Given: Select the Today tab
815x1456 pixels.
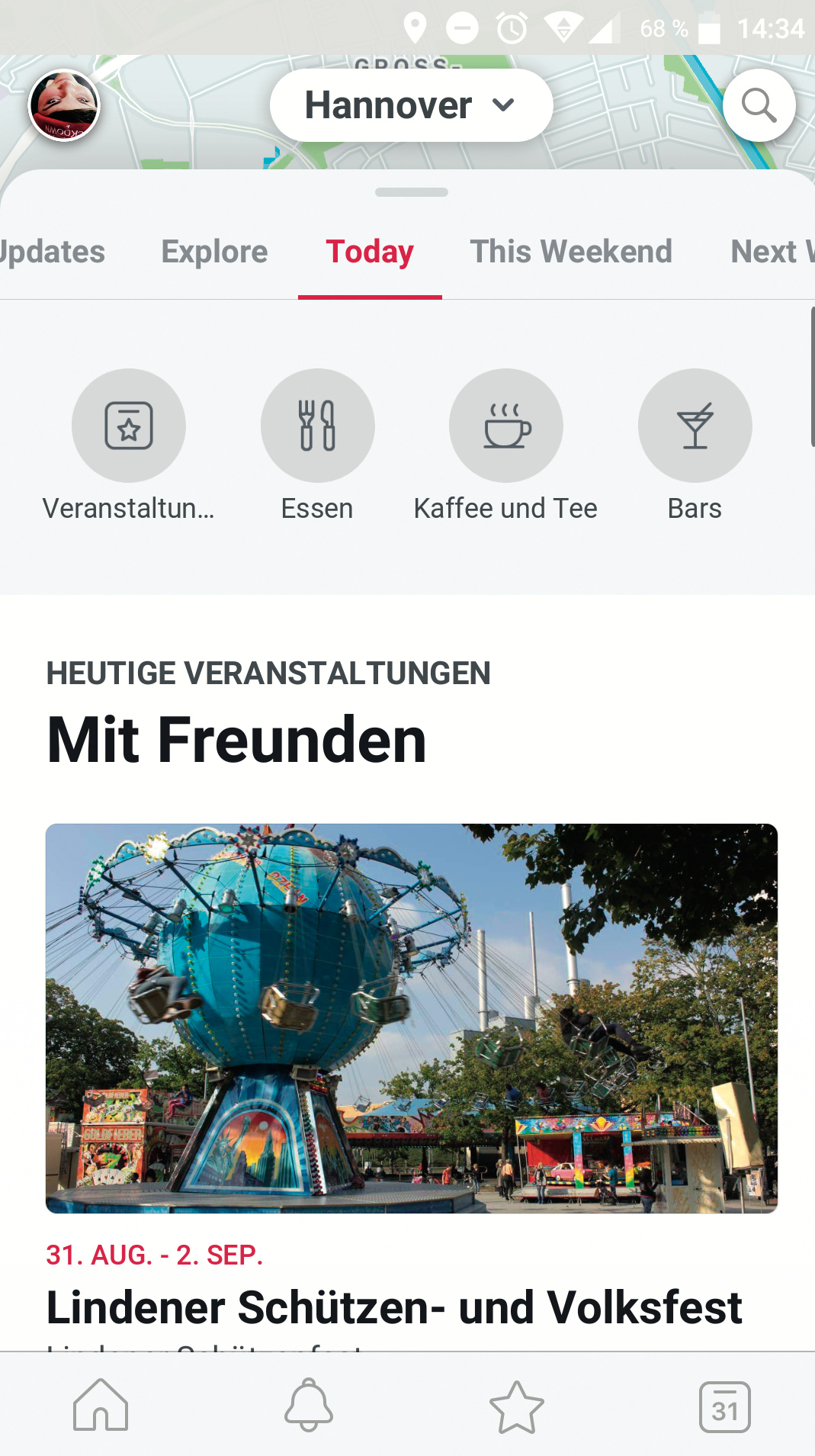Looking at the screenshot, I should pos(370,252).
